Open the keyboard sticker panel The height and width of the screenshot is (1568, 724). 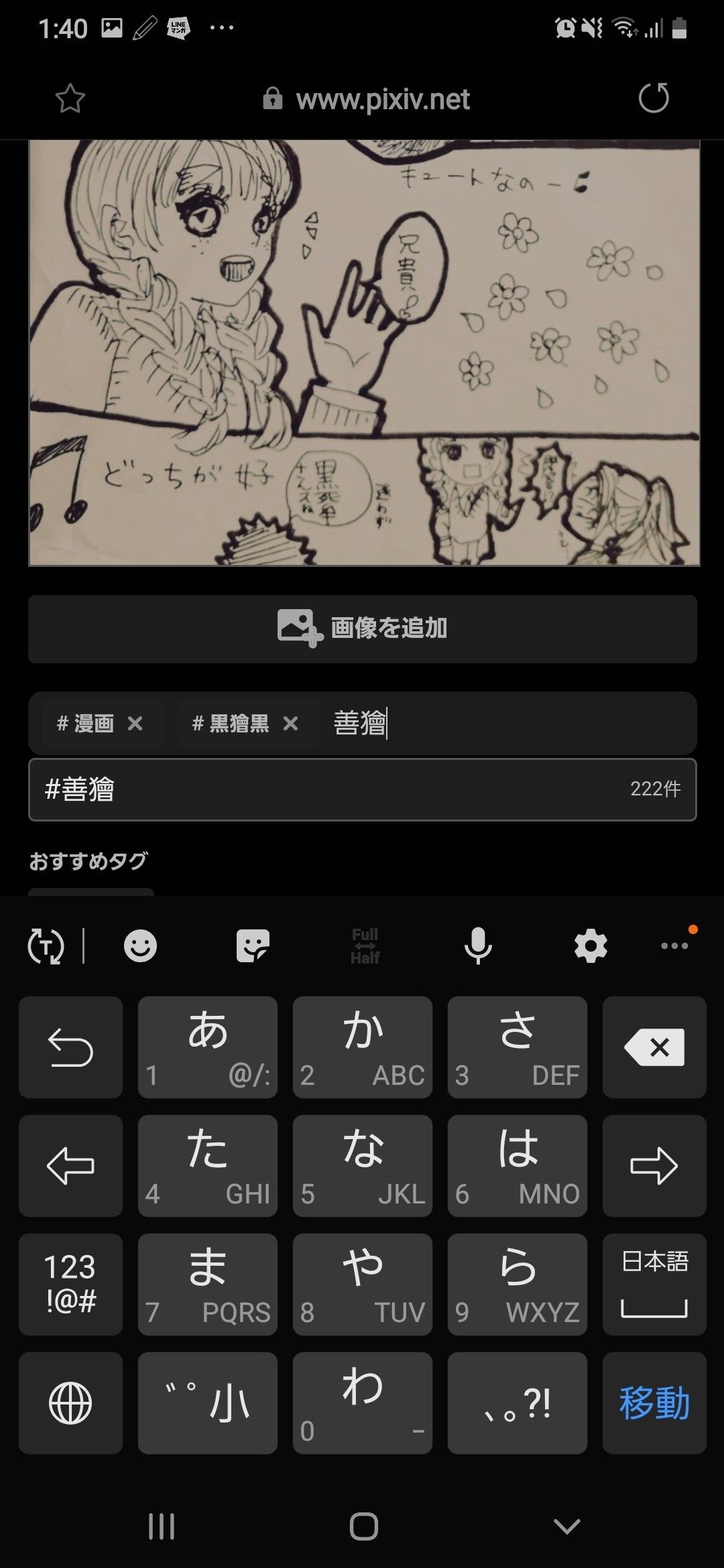253,946
